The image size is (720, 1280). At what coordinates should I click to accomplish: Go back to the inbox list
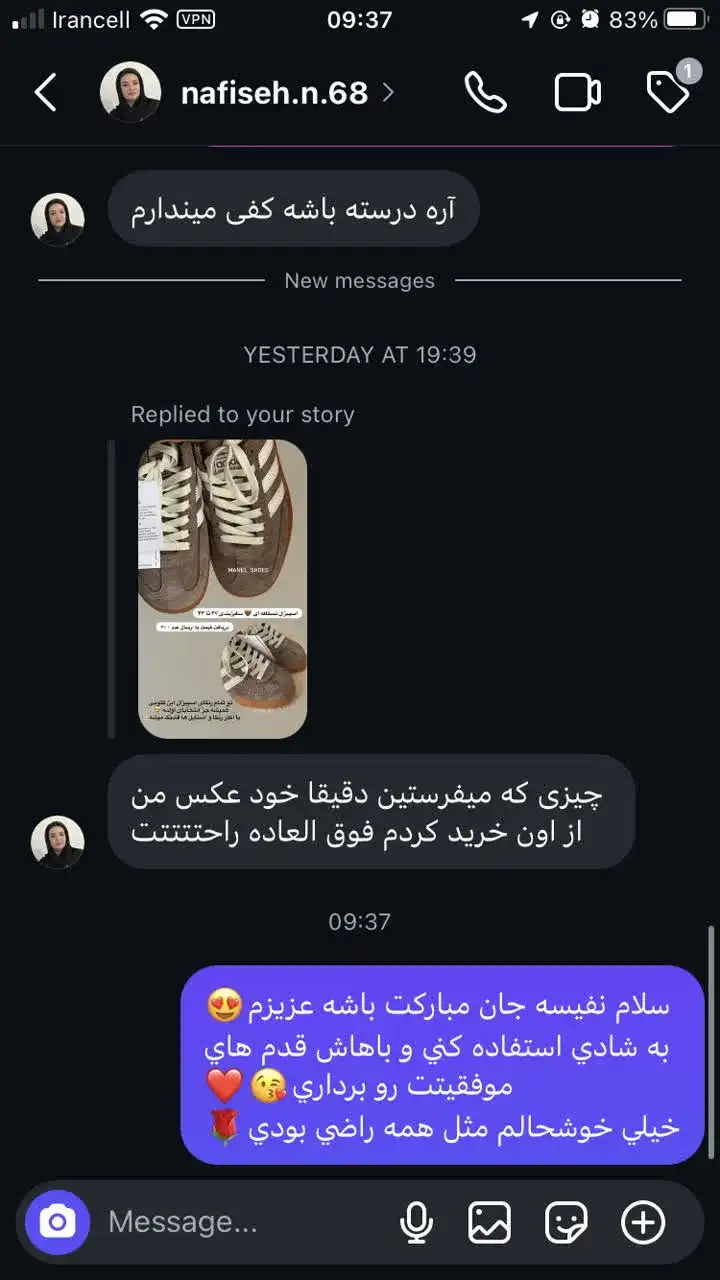[x=46, y=93]
